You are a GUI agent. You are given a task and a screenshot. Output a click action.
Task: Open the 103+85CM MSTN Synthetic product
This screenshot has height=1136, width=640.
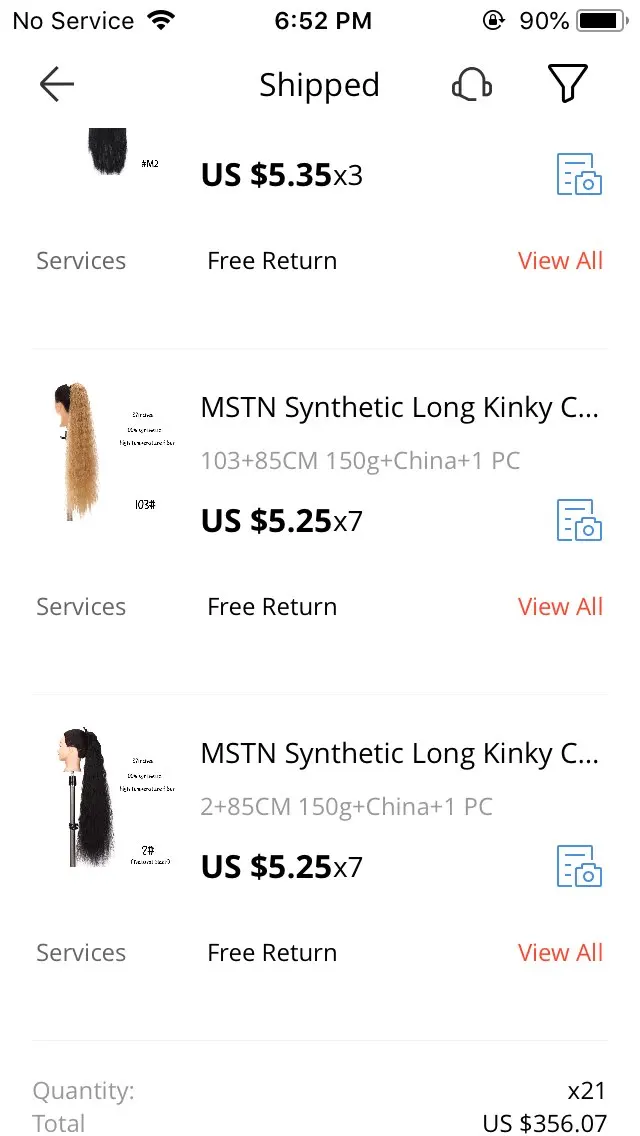tap(399, 408)
